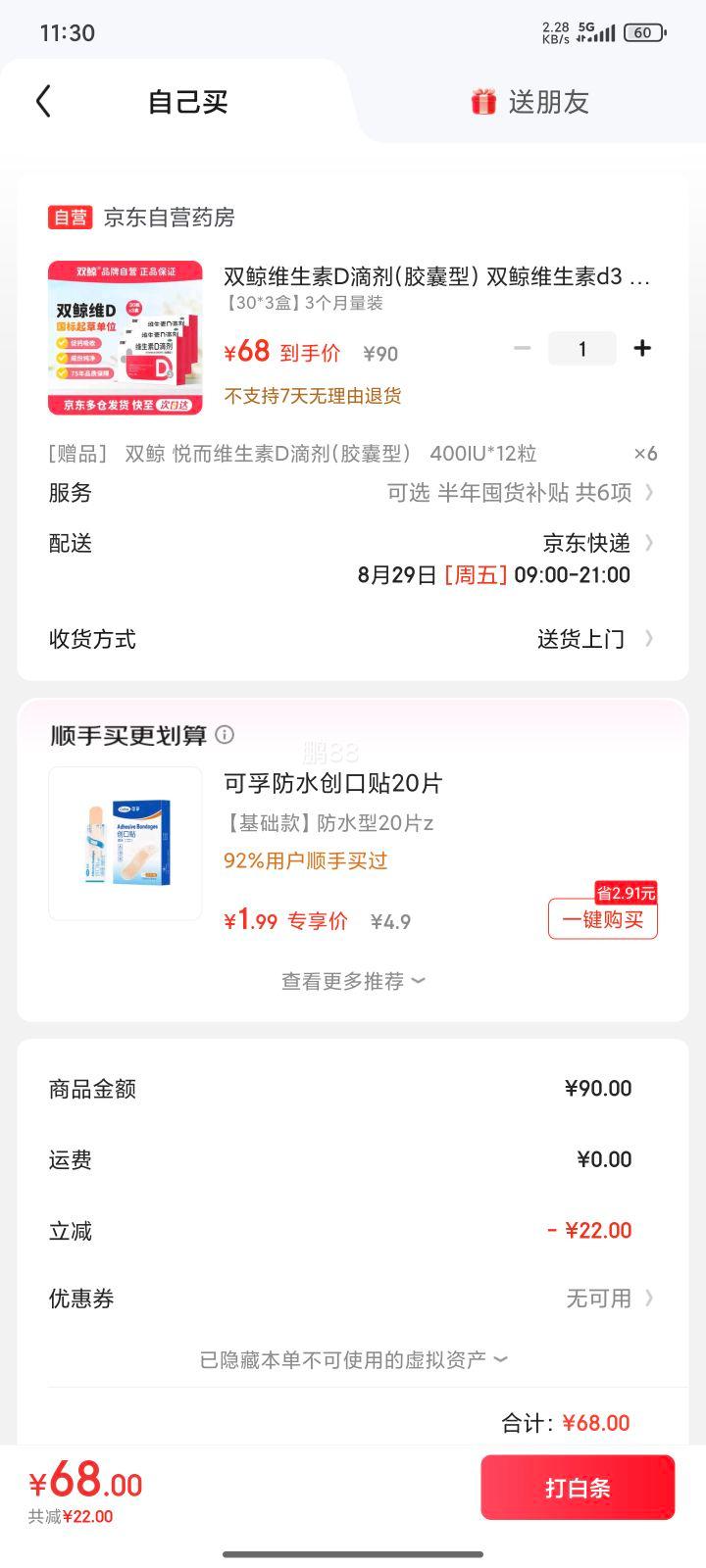The width and height of the screenshot is (706, 1568).
Task: Open the 双鲸维生素D product image
Action: [126, 338]
